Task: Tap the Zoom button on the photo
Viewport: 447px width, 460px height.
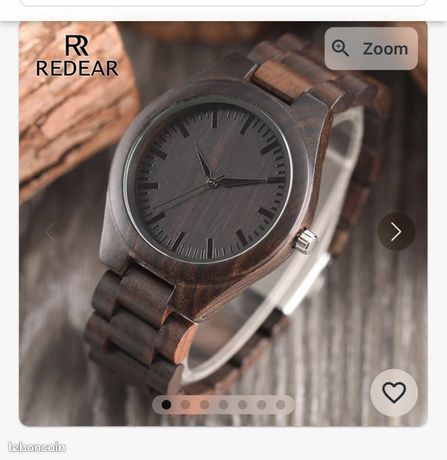Action: pos(371,49)
